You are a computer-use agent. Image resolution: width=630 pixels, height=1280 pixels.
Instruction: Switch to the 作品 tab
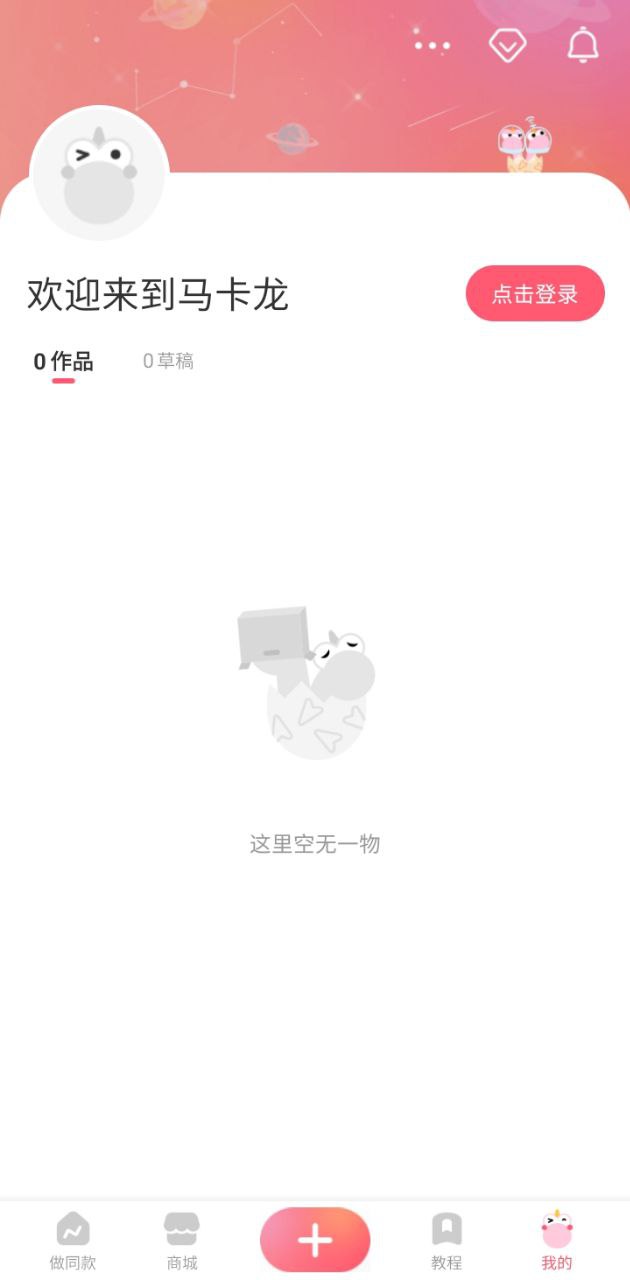pyautogui.click(x=63, y=362)
